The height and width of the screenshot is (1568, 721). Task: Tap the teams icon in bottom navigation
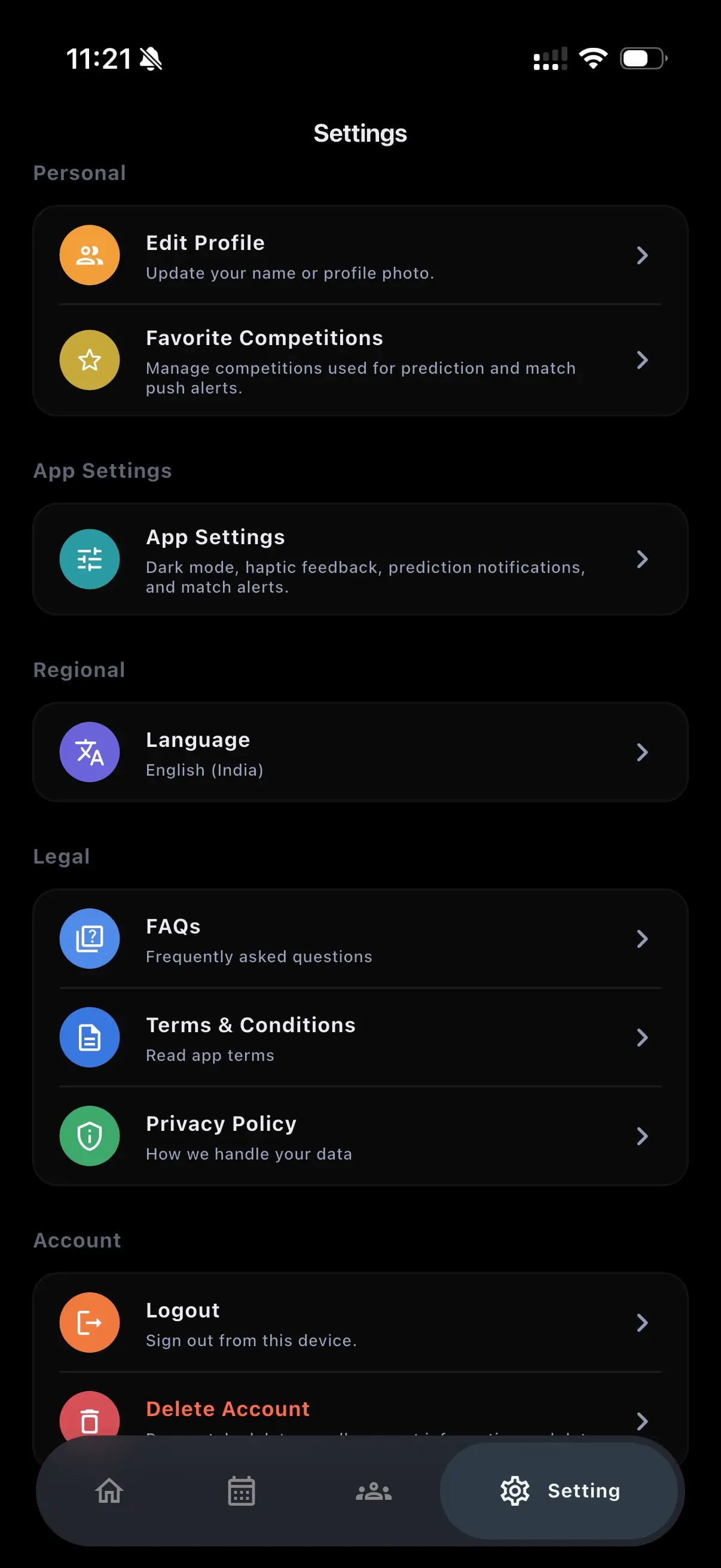point(373,1491)
